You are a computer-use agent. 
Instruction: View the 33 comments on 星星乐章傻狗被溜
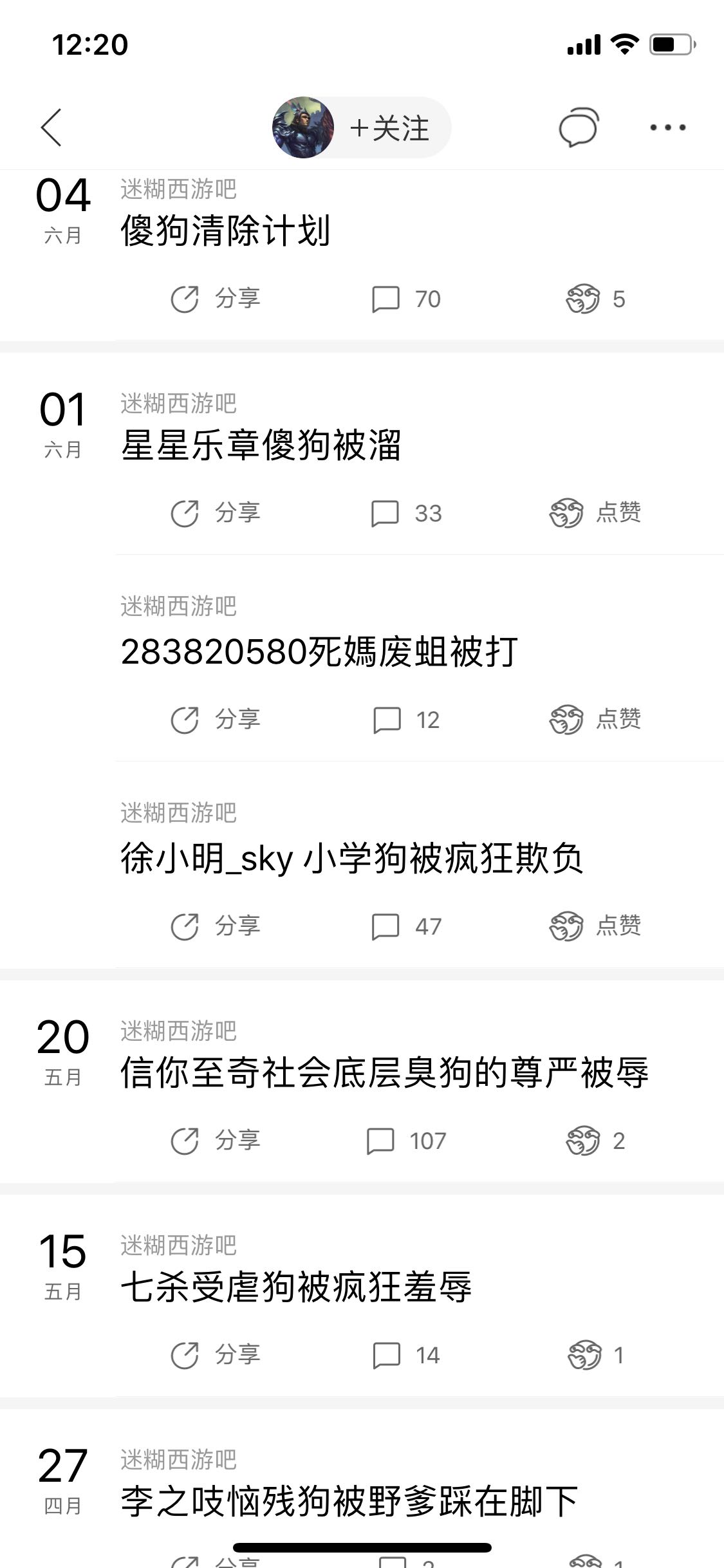point(406,514)
